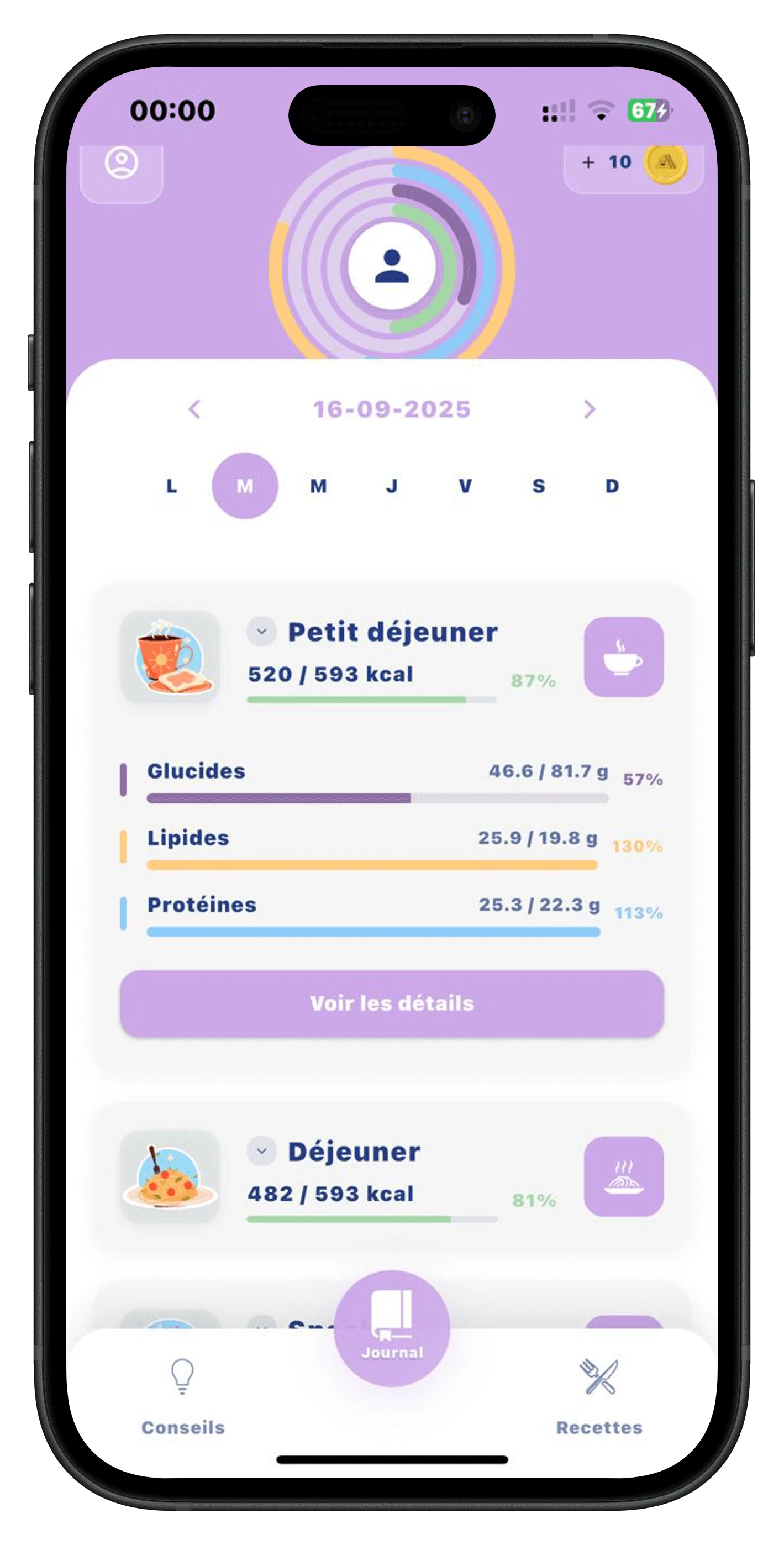
Task: Open the Journal tab
Action: point(392,1328)
